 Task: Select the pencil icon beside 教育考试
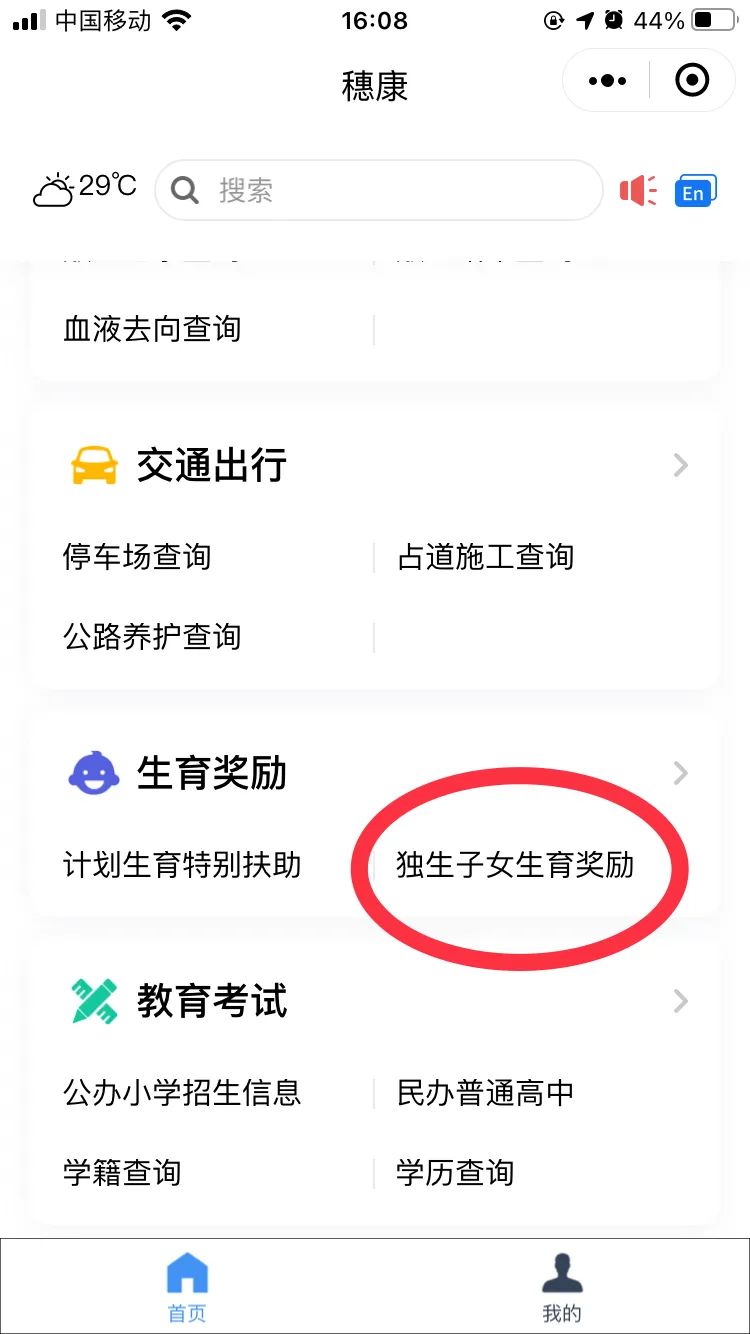(93, 1001)
